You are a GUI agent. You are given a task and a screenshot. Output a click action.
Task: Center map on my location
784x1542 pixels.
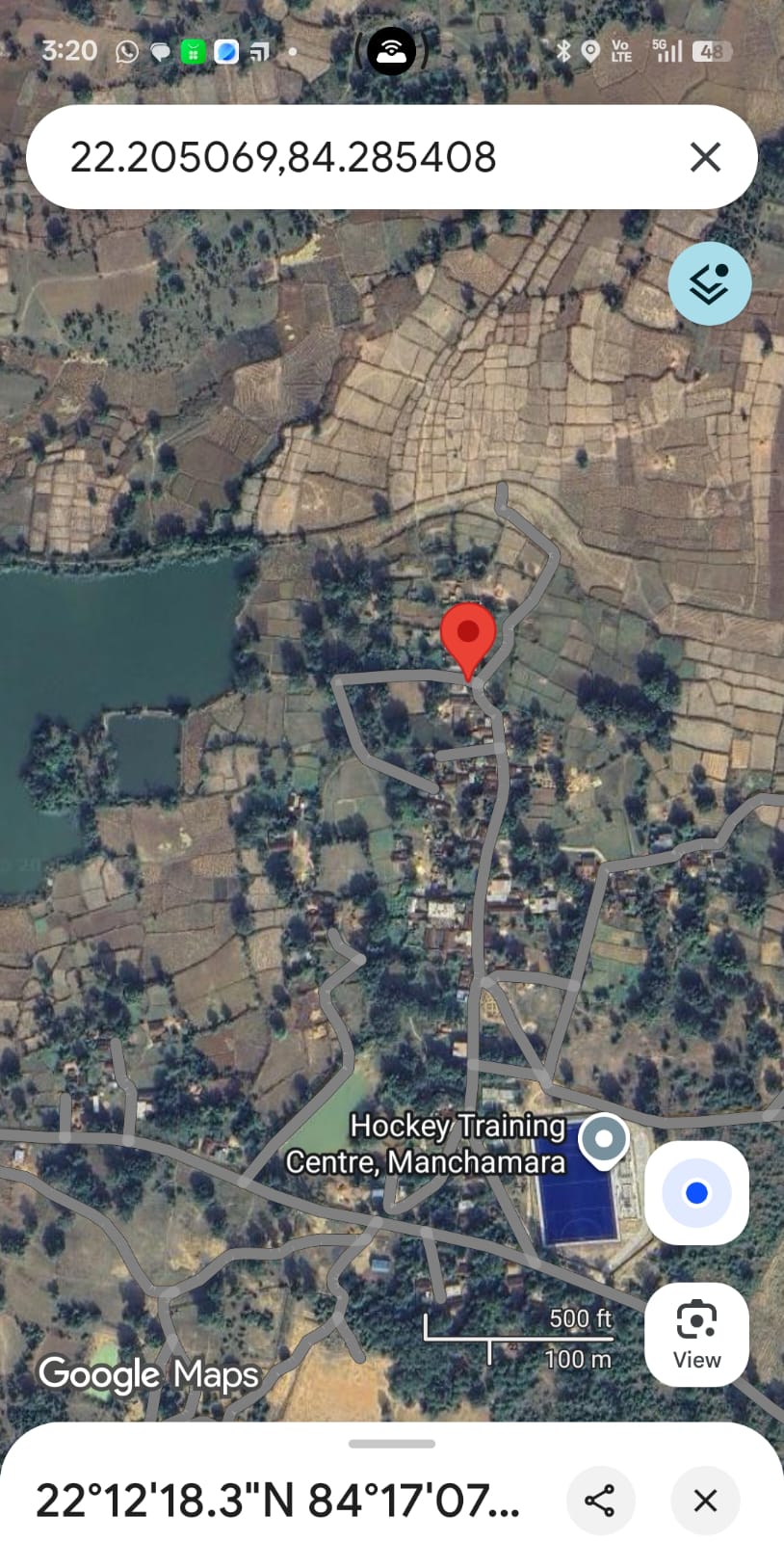pyautogui.click(x=696, y=1193)
